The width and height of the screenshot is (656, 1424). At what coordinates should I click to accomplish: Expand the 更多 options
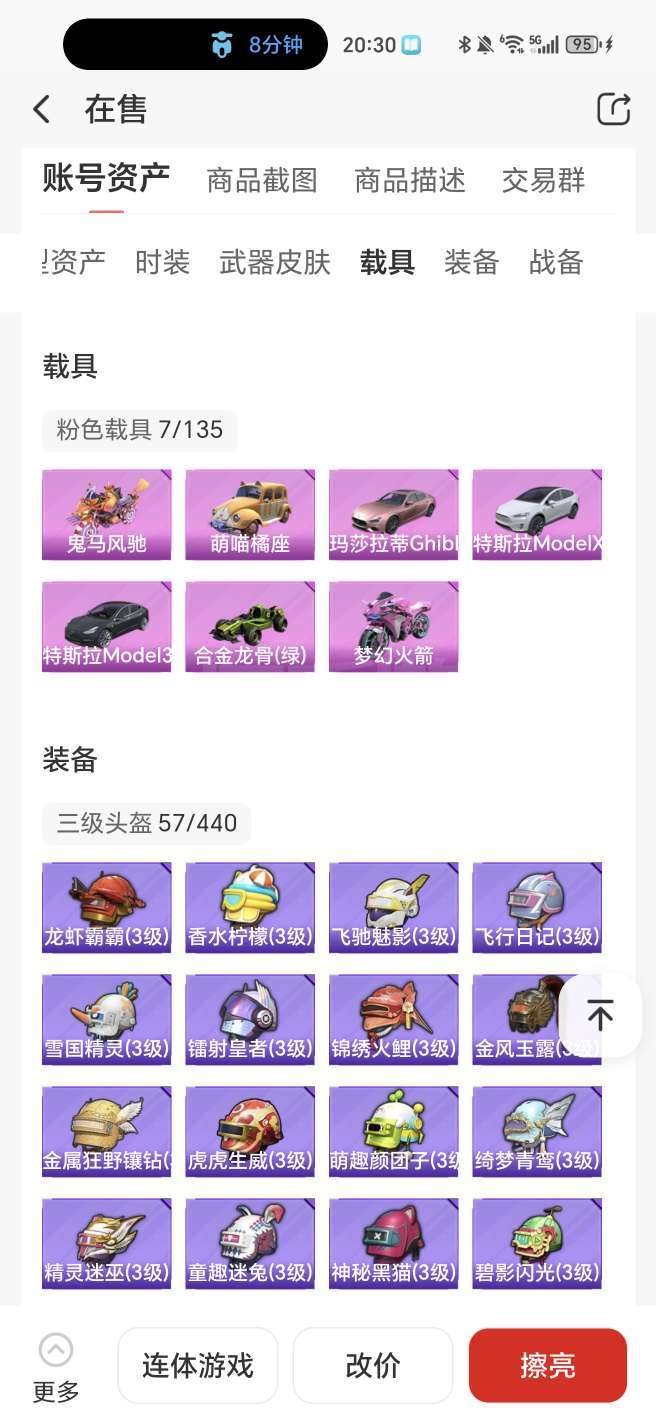(56, 1366)
